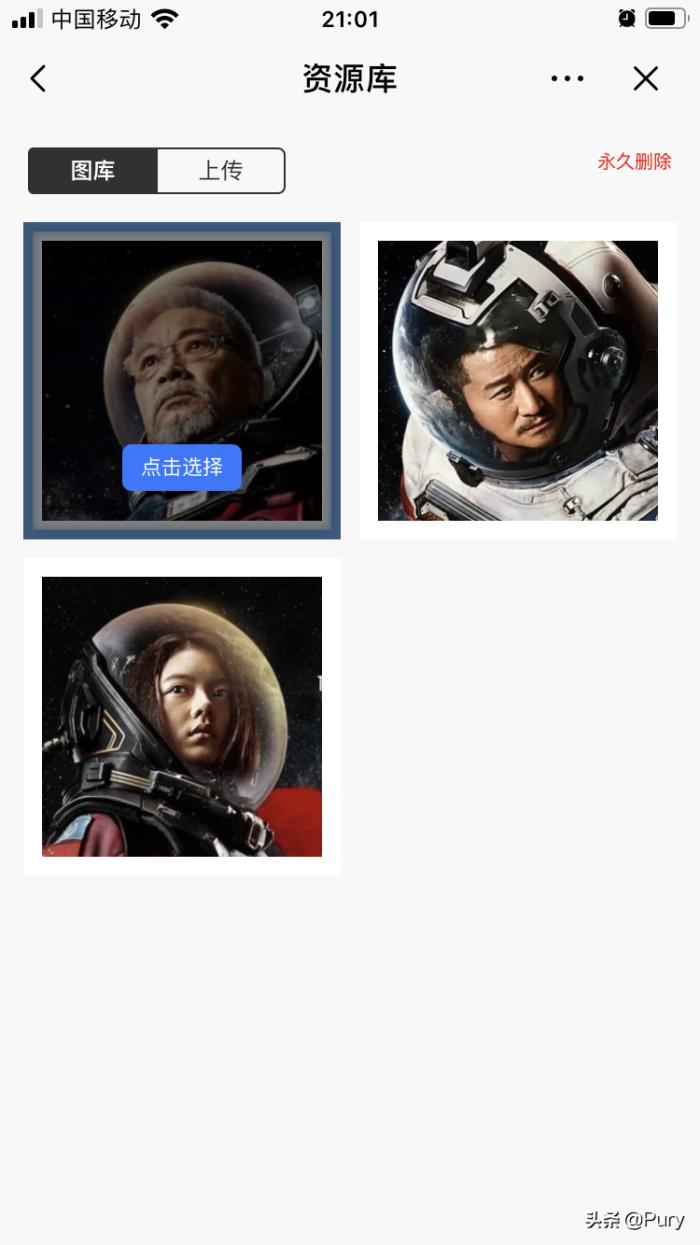Open the three-dot more options menu

pos(567,79)
